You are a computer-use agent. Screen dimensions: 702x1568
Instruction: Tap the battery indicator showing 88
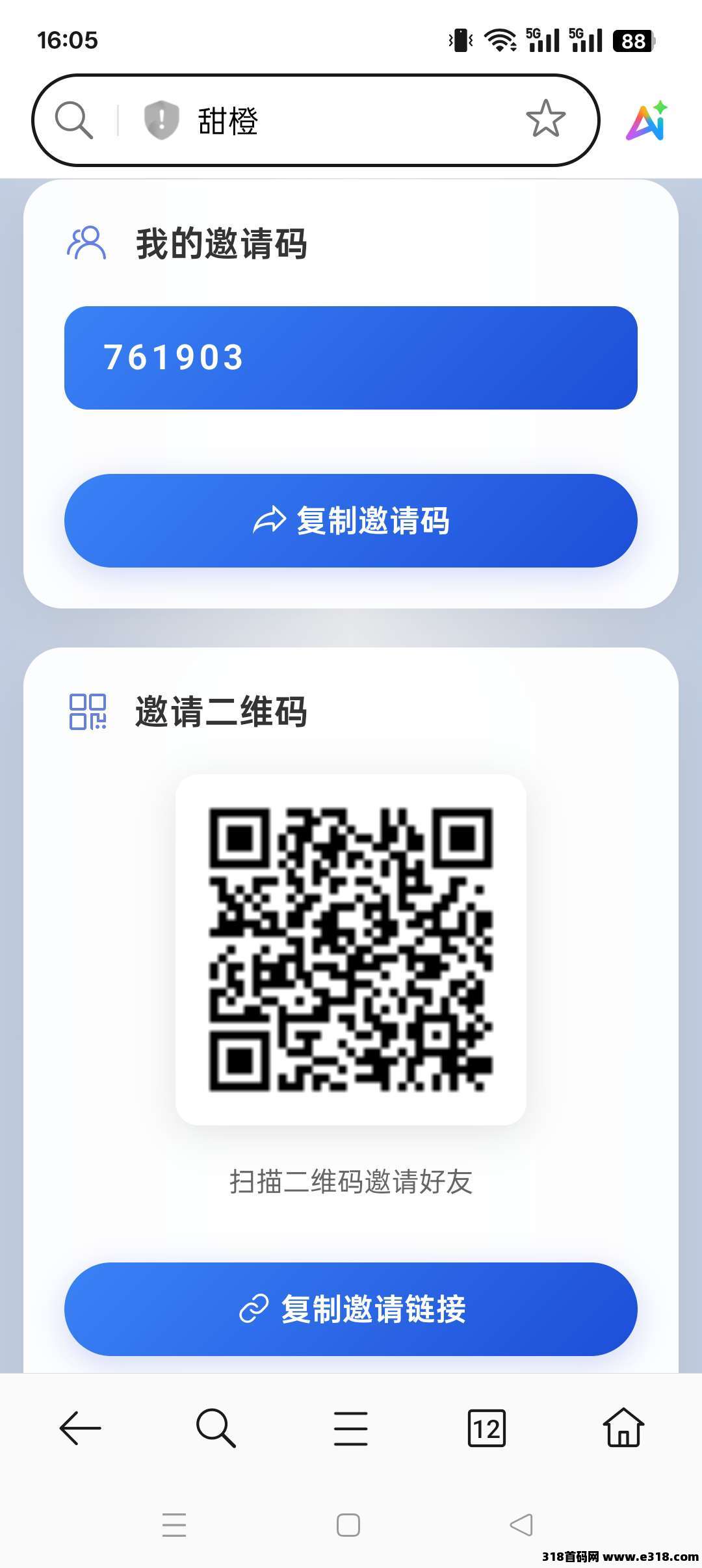pos(631,41)
